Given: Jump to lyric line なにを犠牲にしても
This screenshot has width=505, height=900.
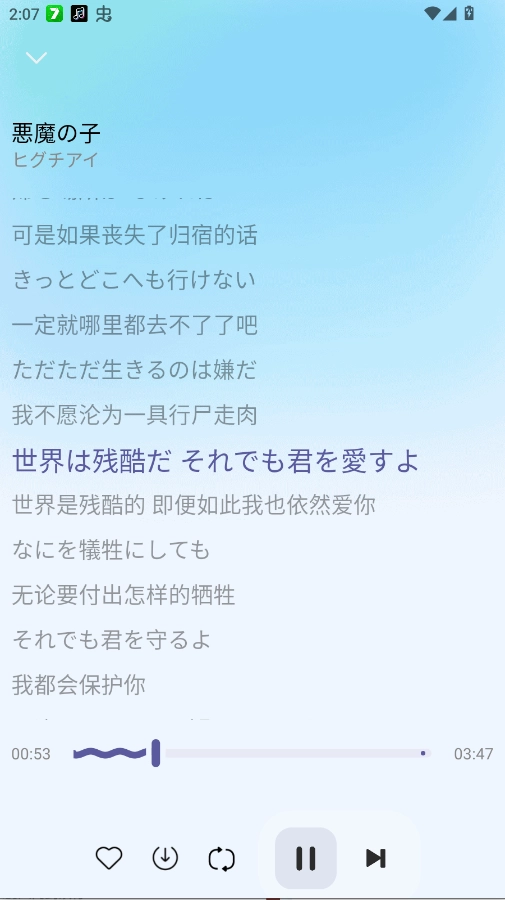Looking at the screenshot, I should (111, 550).
